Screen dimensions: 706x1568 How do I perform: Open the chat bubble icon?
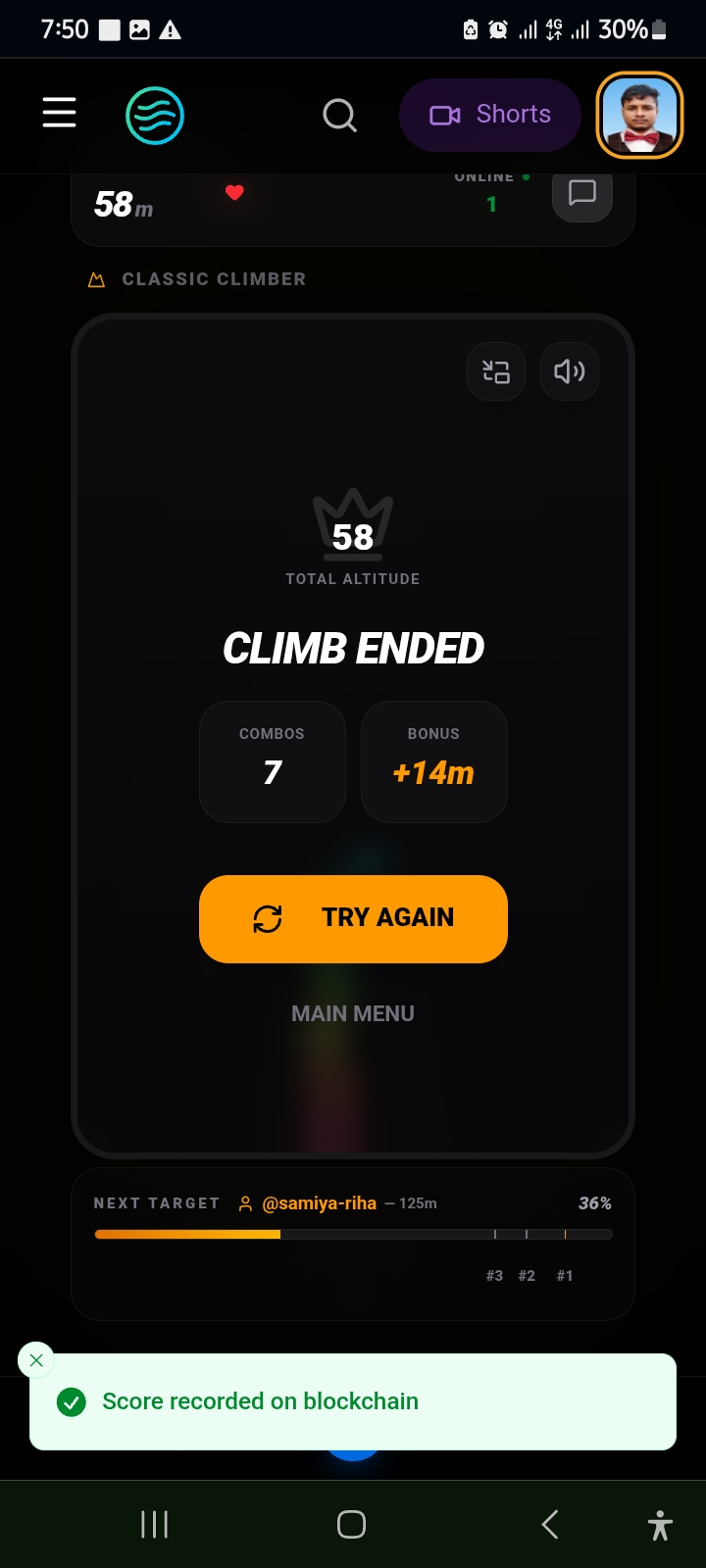(582, 193)
